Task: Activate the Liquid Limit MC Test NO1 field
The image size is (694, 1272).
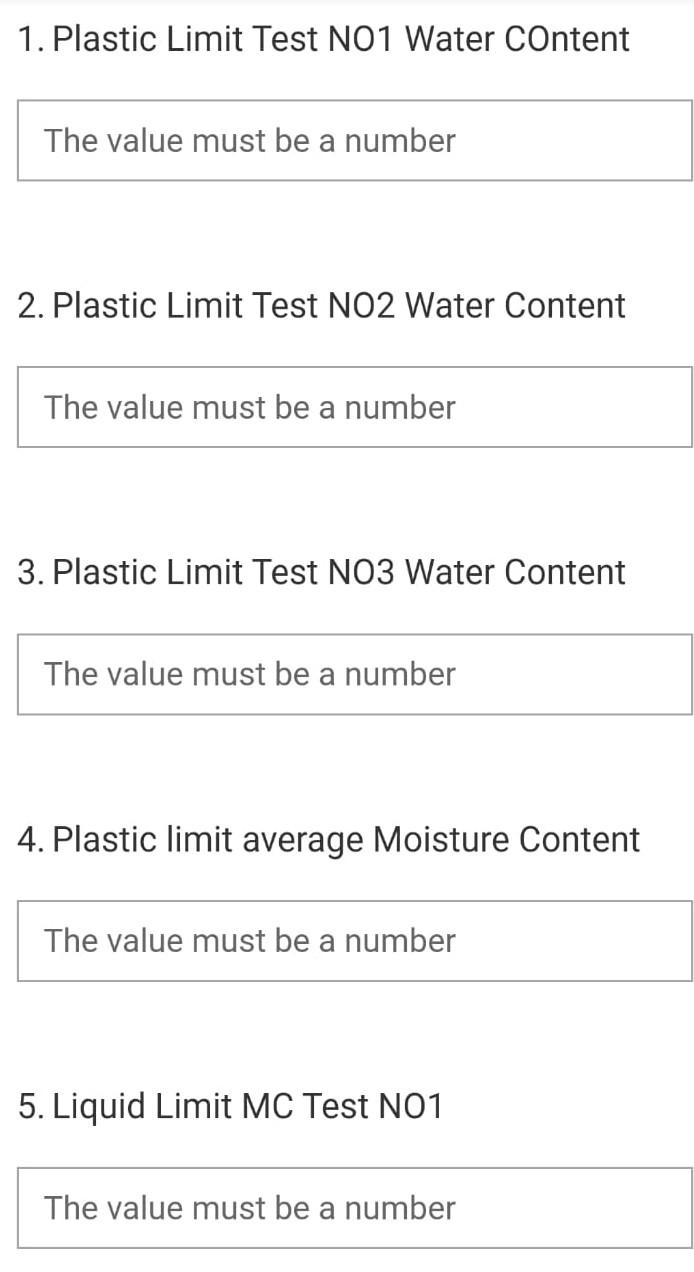Action: (354, 1208)
